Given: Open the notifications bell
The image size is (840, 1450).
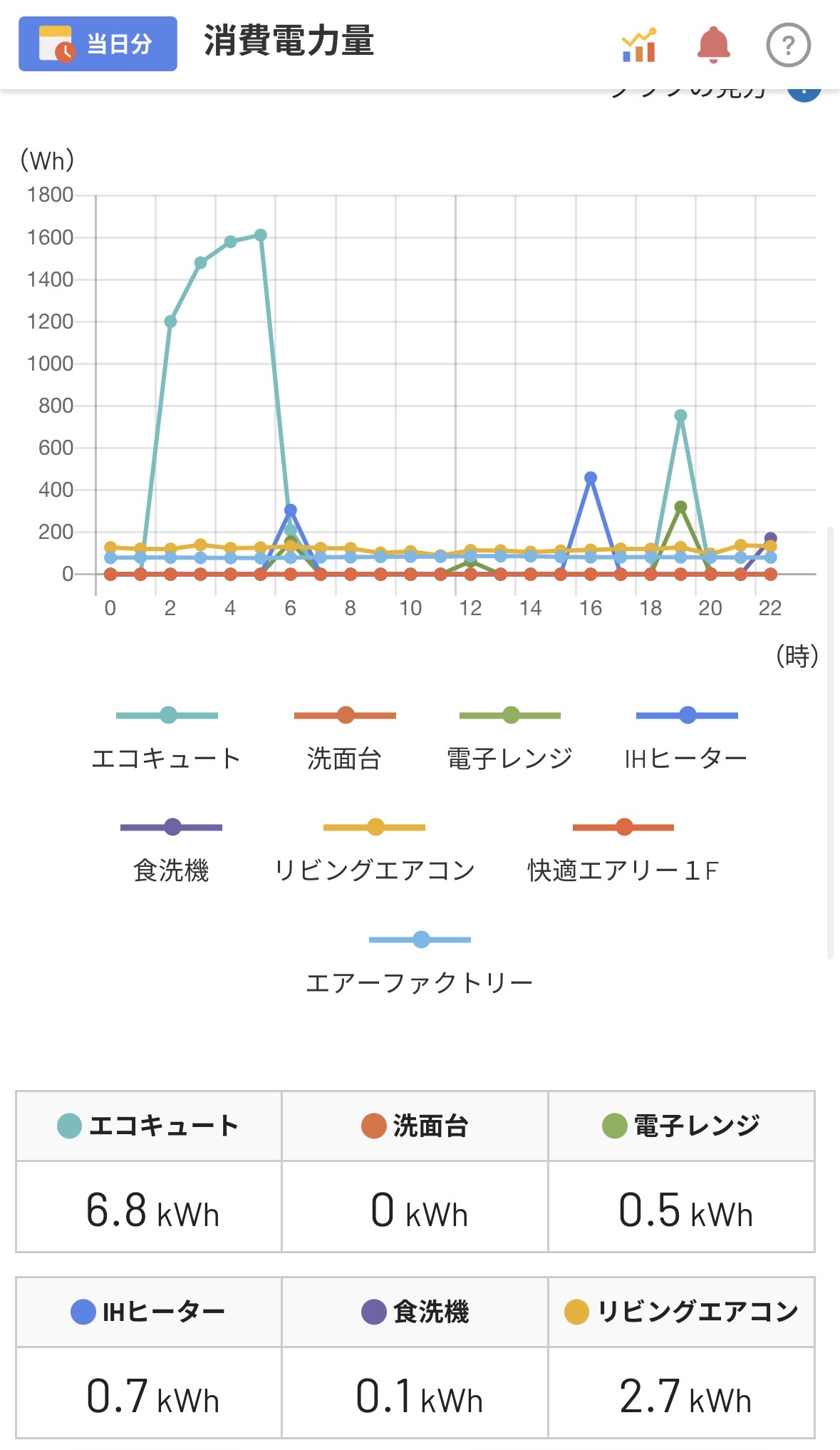Looking at the screenshot, I should click(713, 45).
